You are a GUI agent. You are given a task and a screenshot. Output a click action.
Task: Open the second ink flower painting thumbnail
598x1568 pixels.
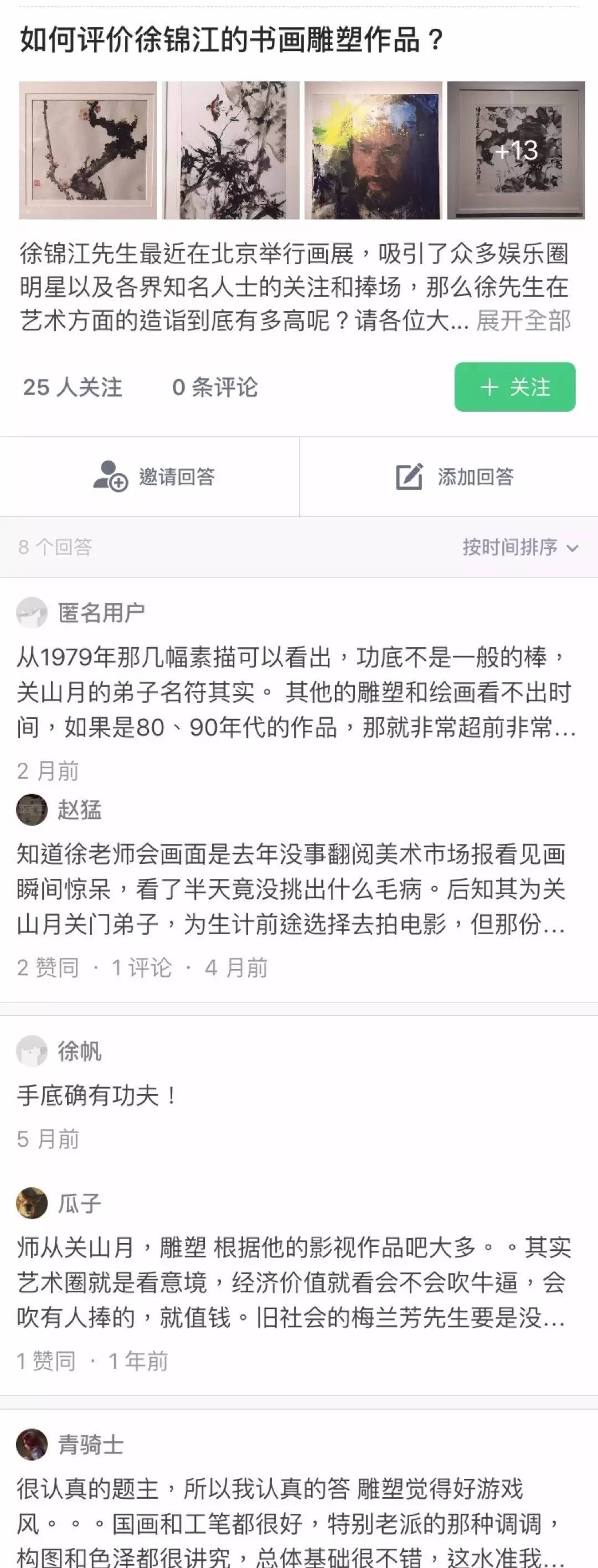click(231, 151)
